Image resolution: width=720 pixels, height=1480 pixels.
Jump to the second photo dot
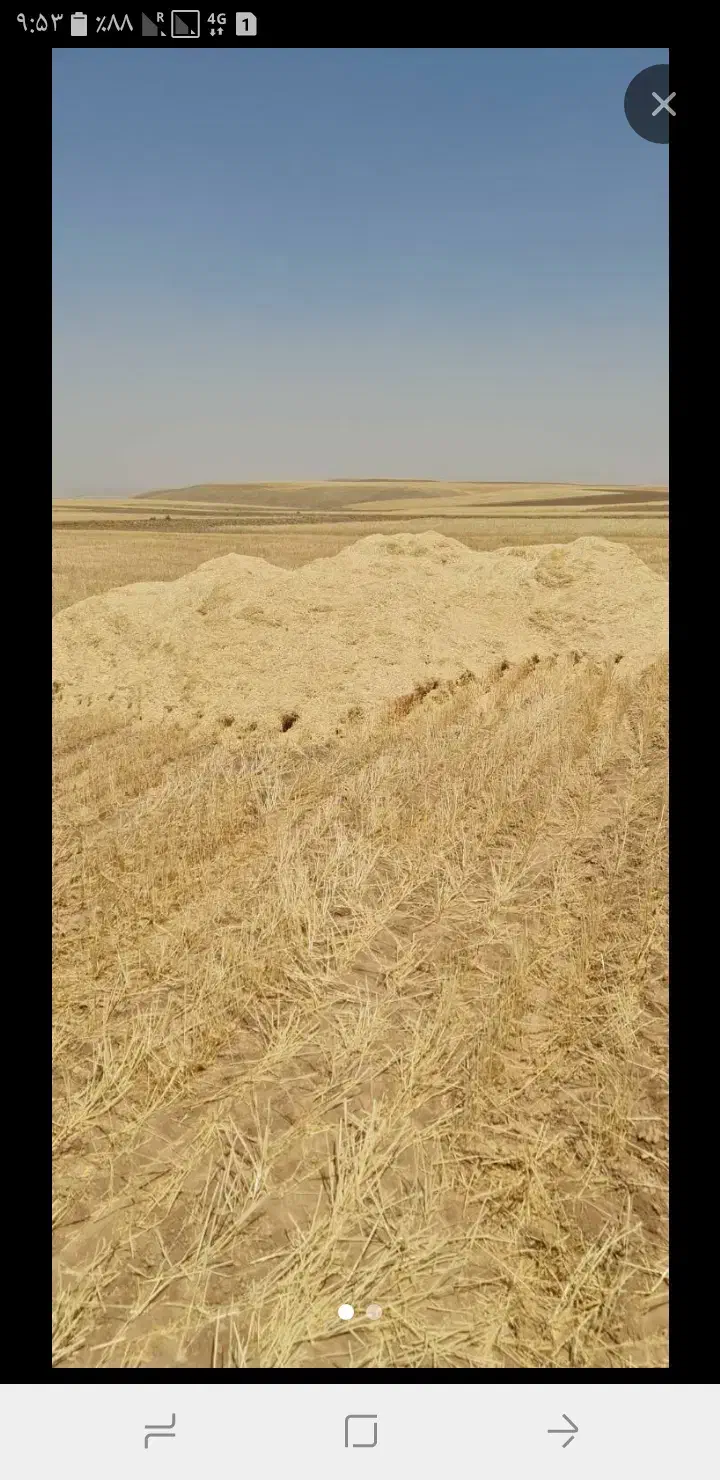click(x=374, y=1312)
